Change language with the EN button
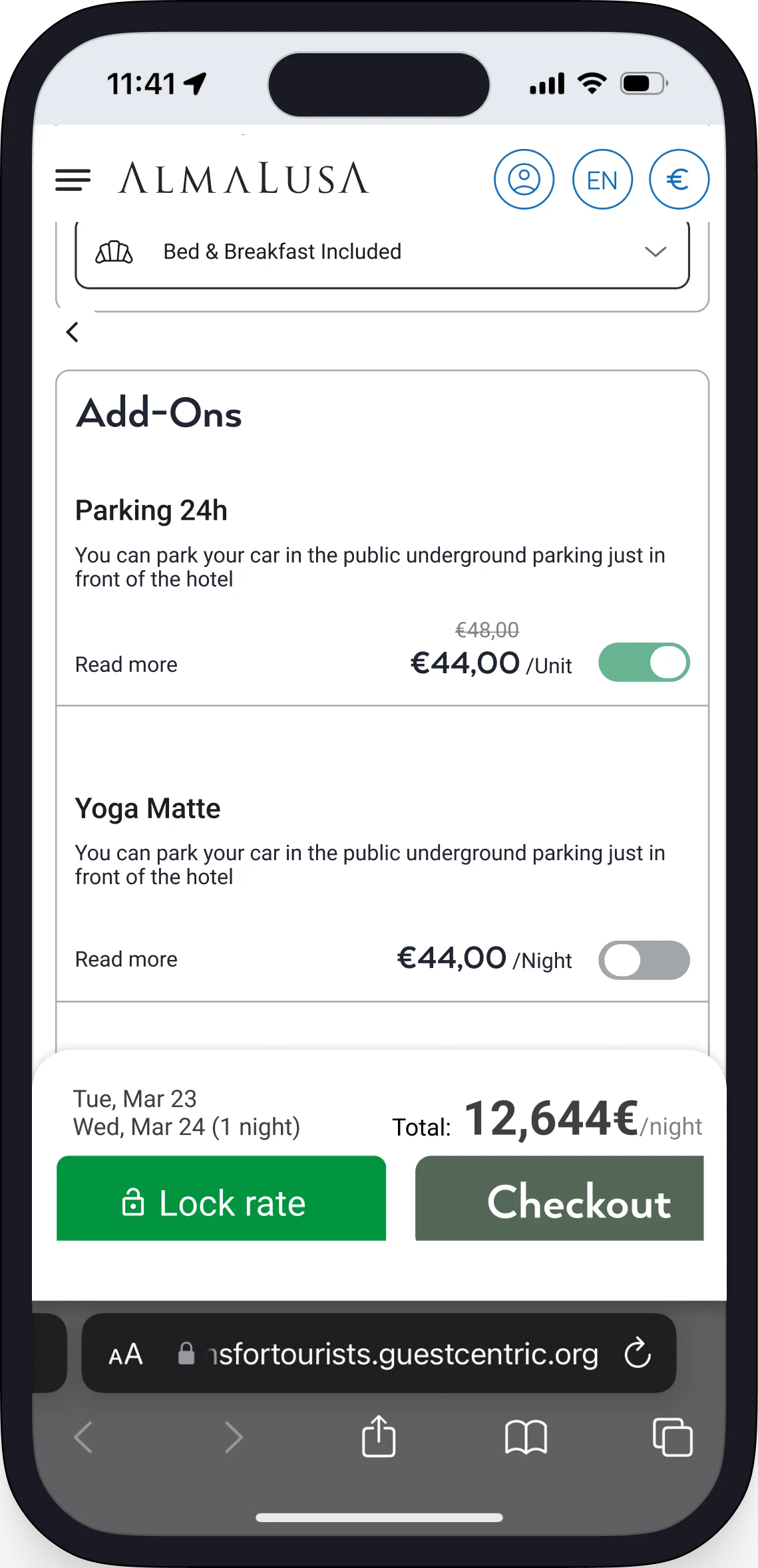 [602, 180]
